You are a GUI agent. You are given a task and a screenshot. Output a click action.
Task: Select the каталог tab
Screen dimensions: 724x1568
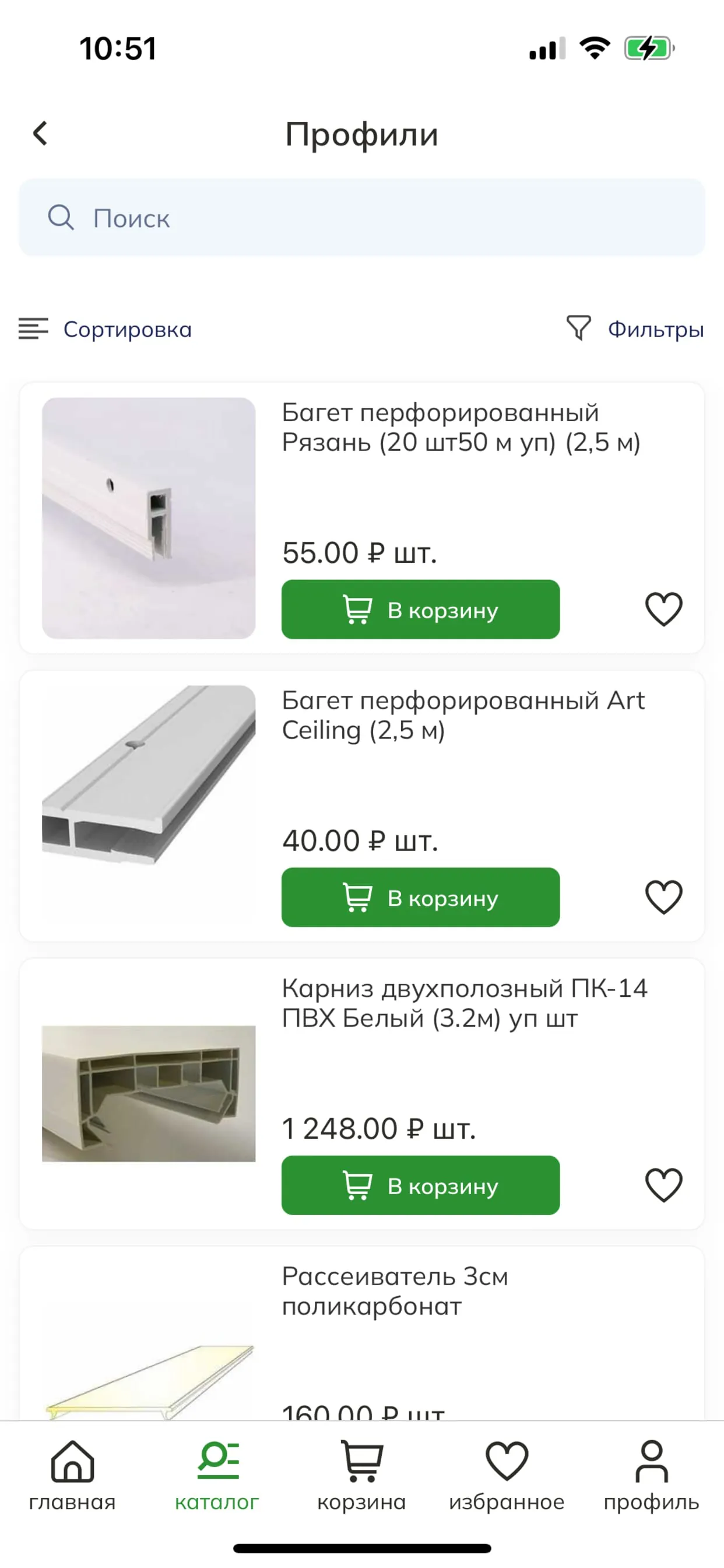point(217,1475)
